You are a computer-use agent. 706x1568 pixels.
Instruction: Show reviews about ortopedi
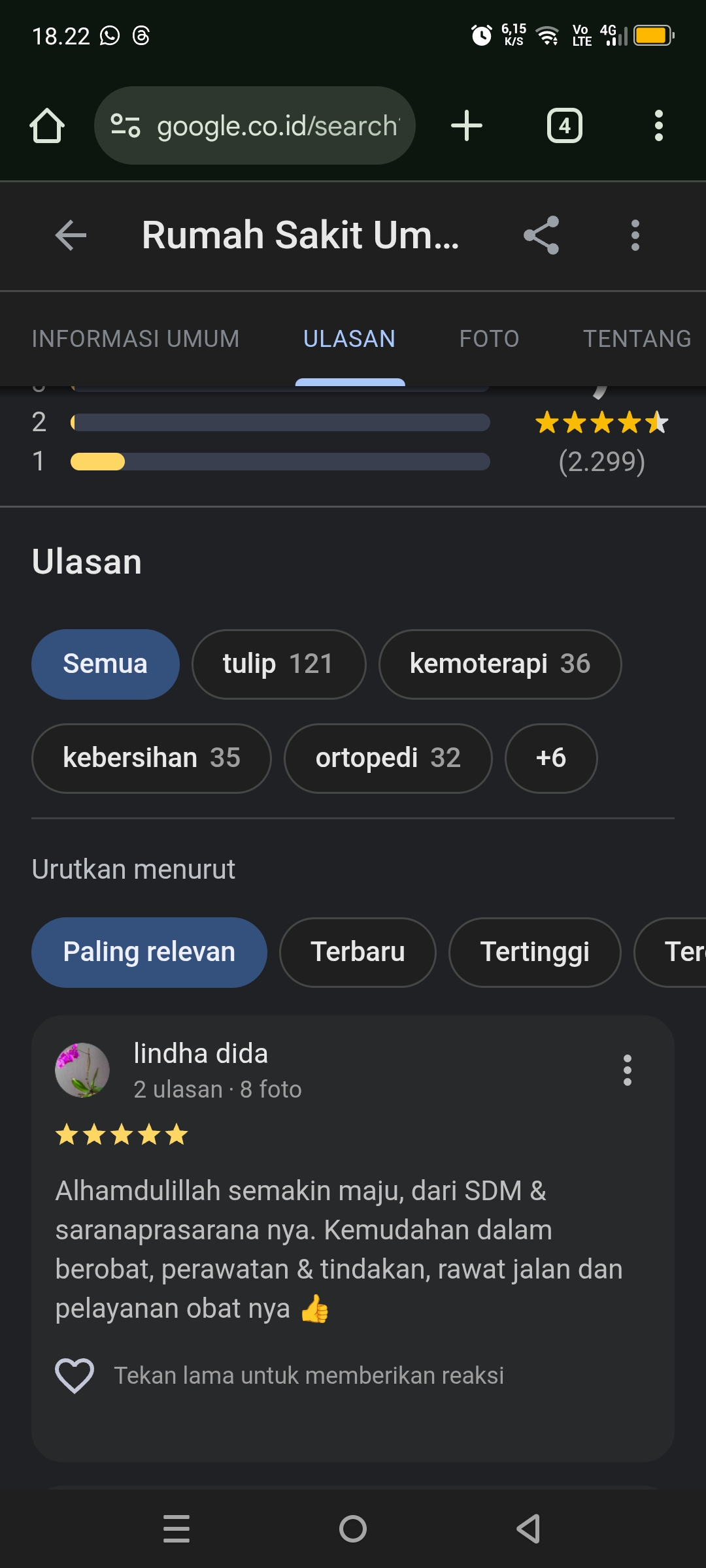[388, 759]
